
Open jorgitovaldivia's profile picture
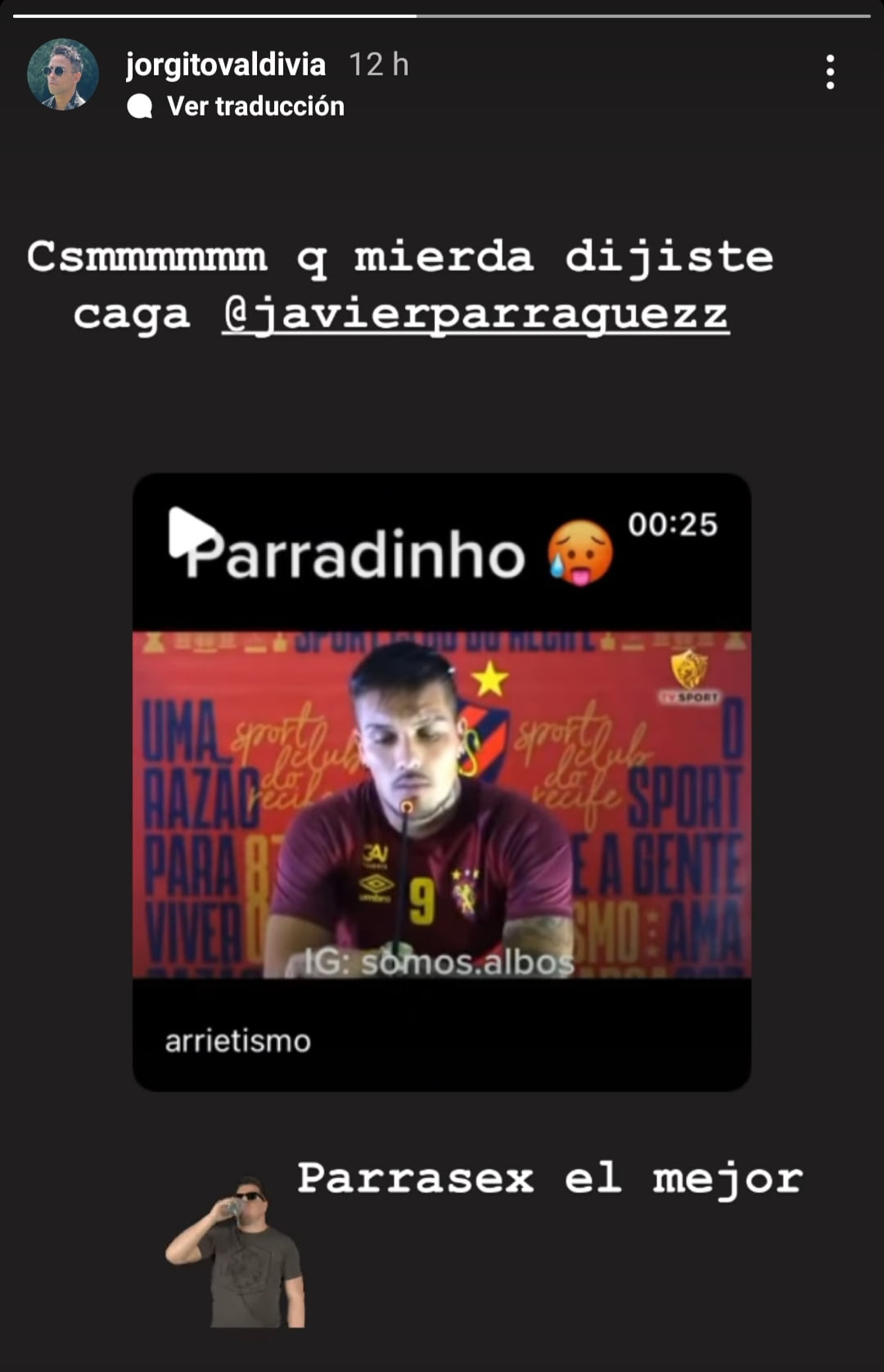pos(63,74)
